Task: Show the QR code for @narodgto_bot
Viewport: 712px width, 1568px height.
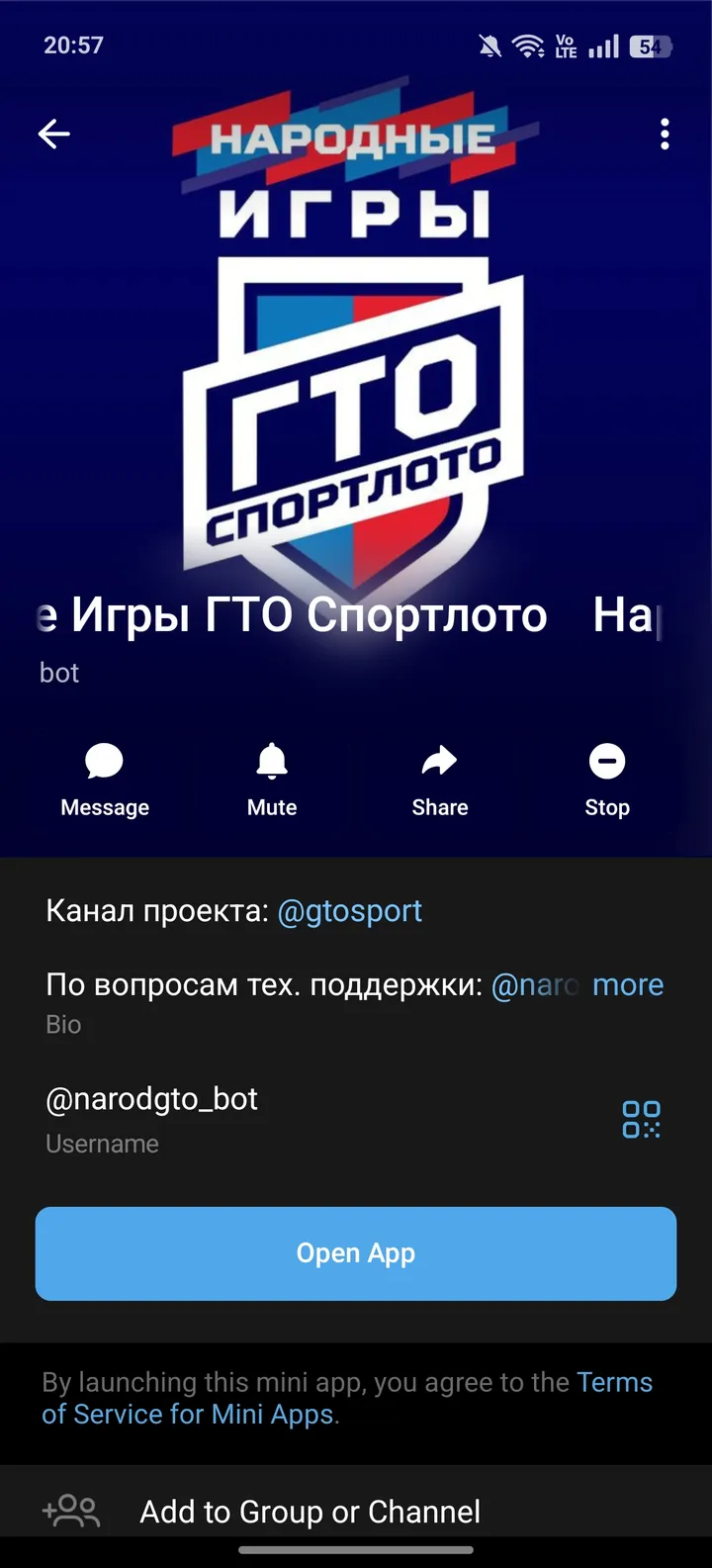Action: (x=641, y=1118)
